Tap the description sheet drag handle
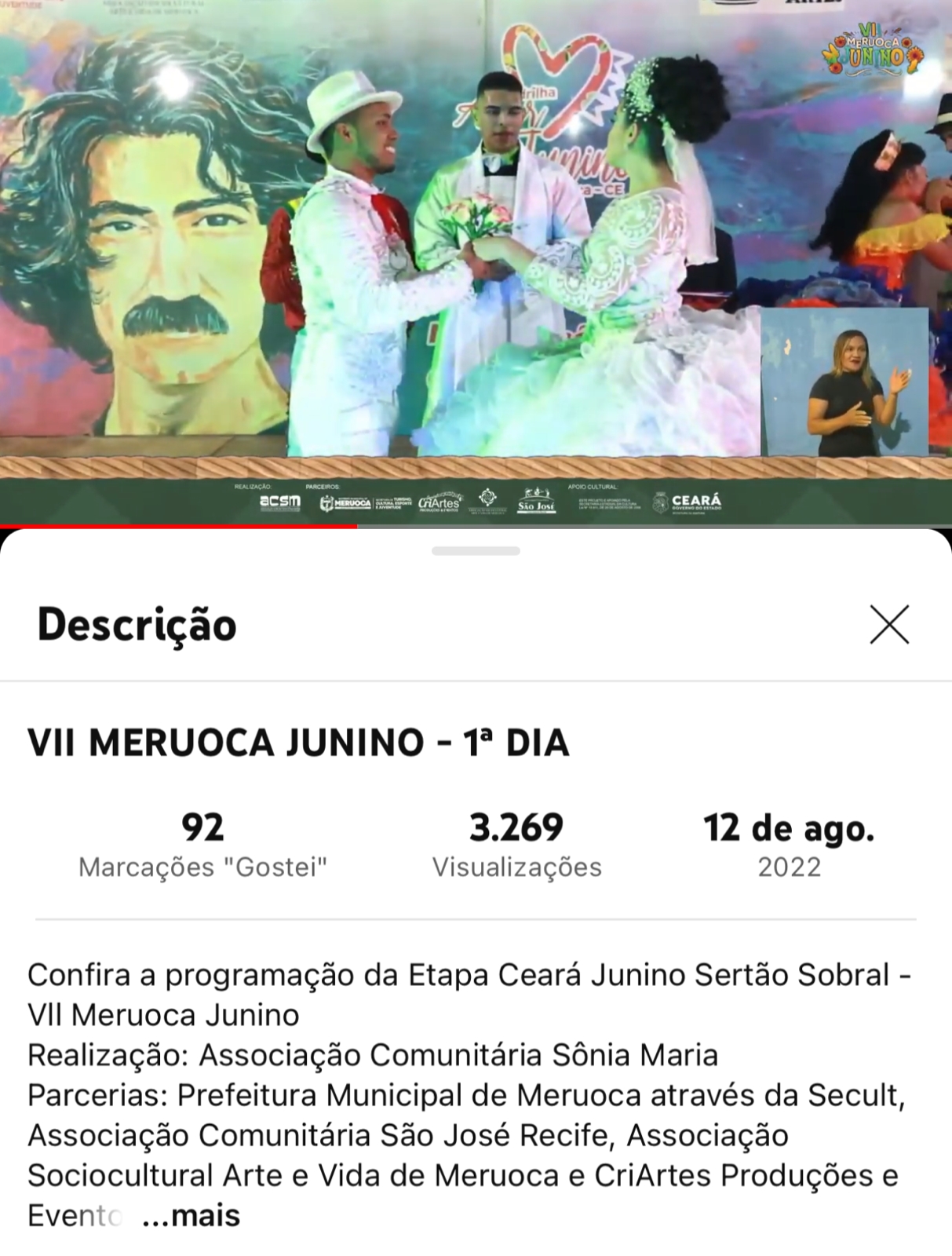 476,551
